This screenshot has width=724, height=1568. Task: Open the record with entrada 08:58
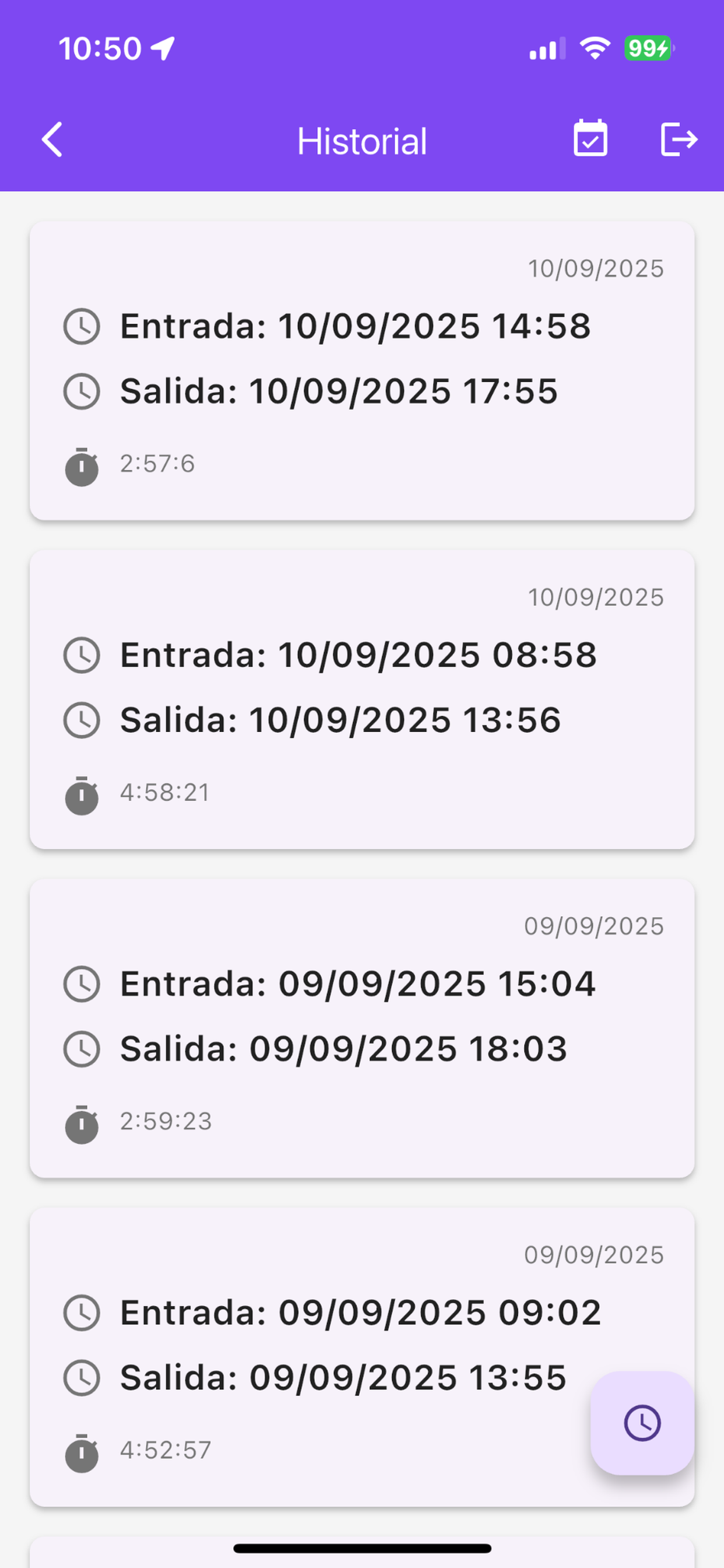click(x=362, y=699)
